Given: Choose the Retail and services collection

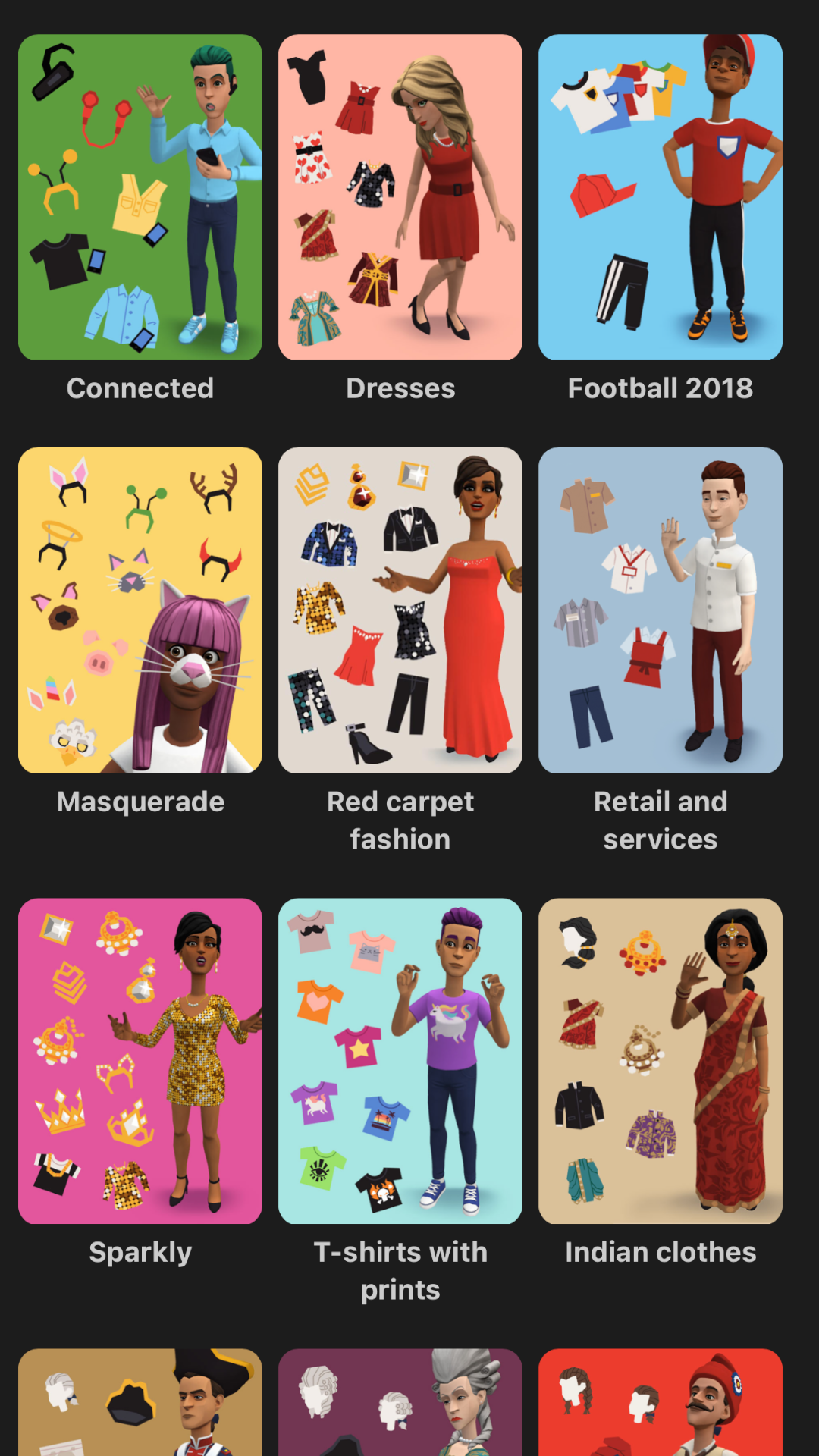Looking at the screenshot, I should tap(660, 610).
